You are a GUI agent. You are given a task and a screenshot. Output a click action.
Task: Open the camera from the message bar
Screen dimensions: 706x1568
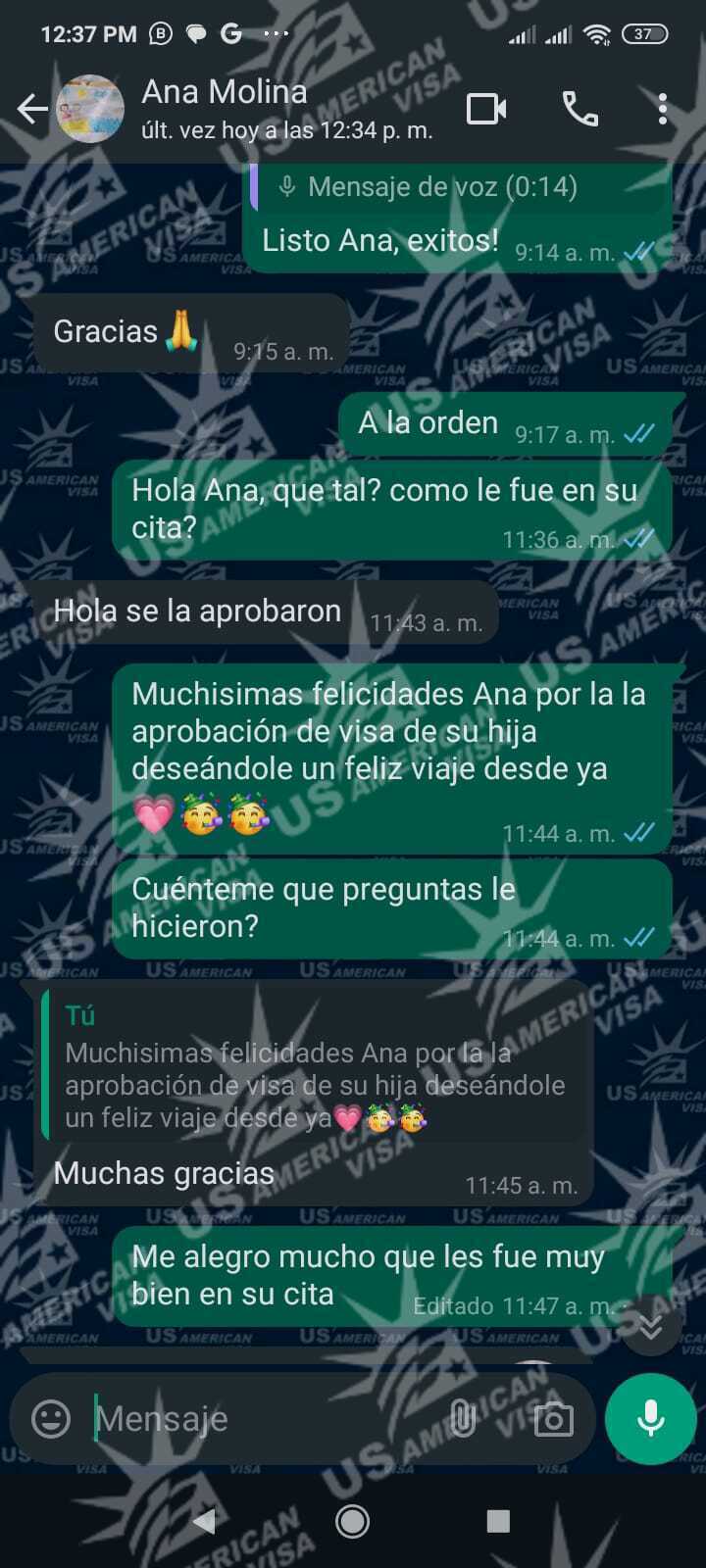[x=553, y=1418]
